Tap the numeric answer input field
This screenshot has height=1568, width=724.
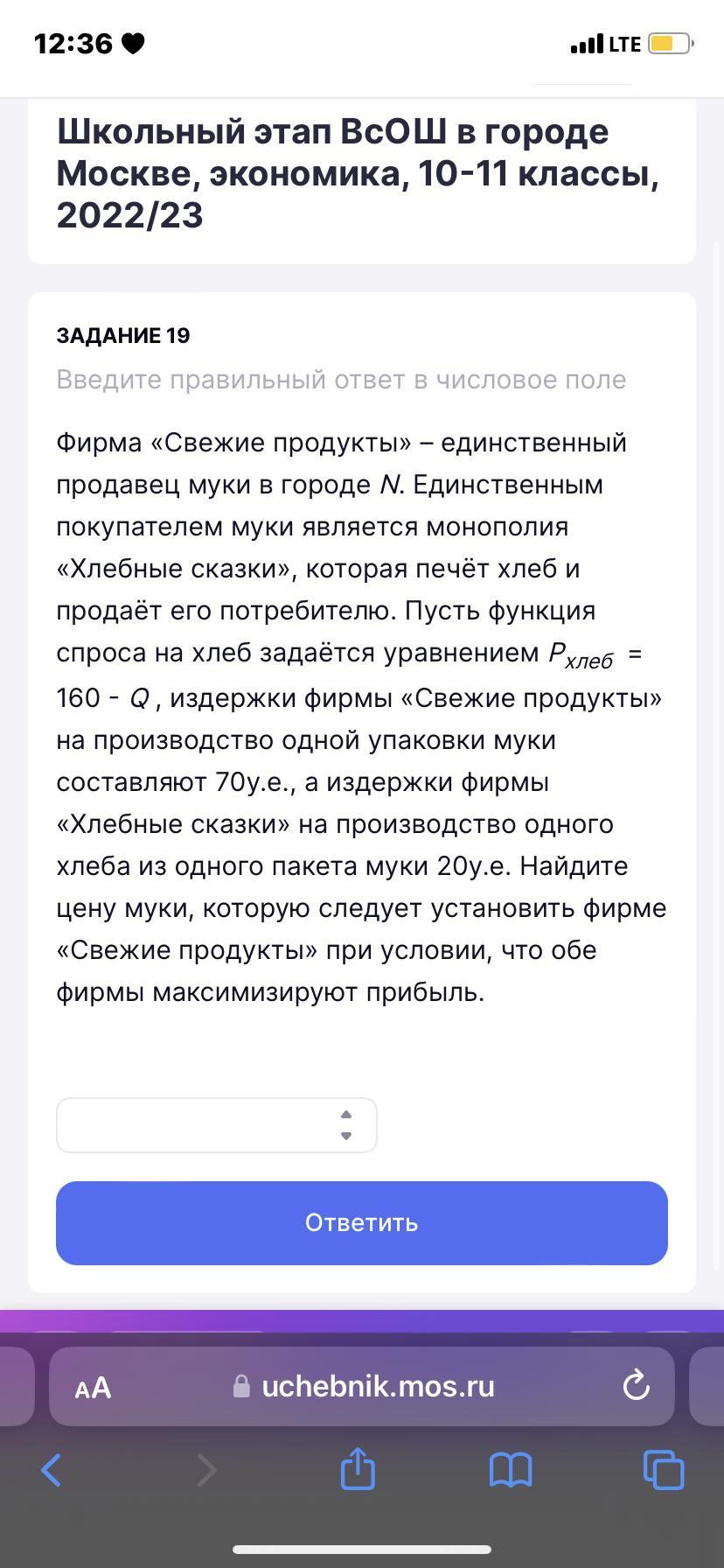click(216, 1125)
